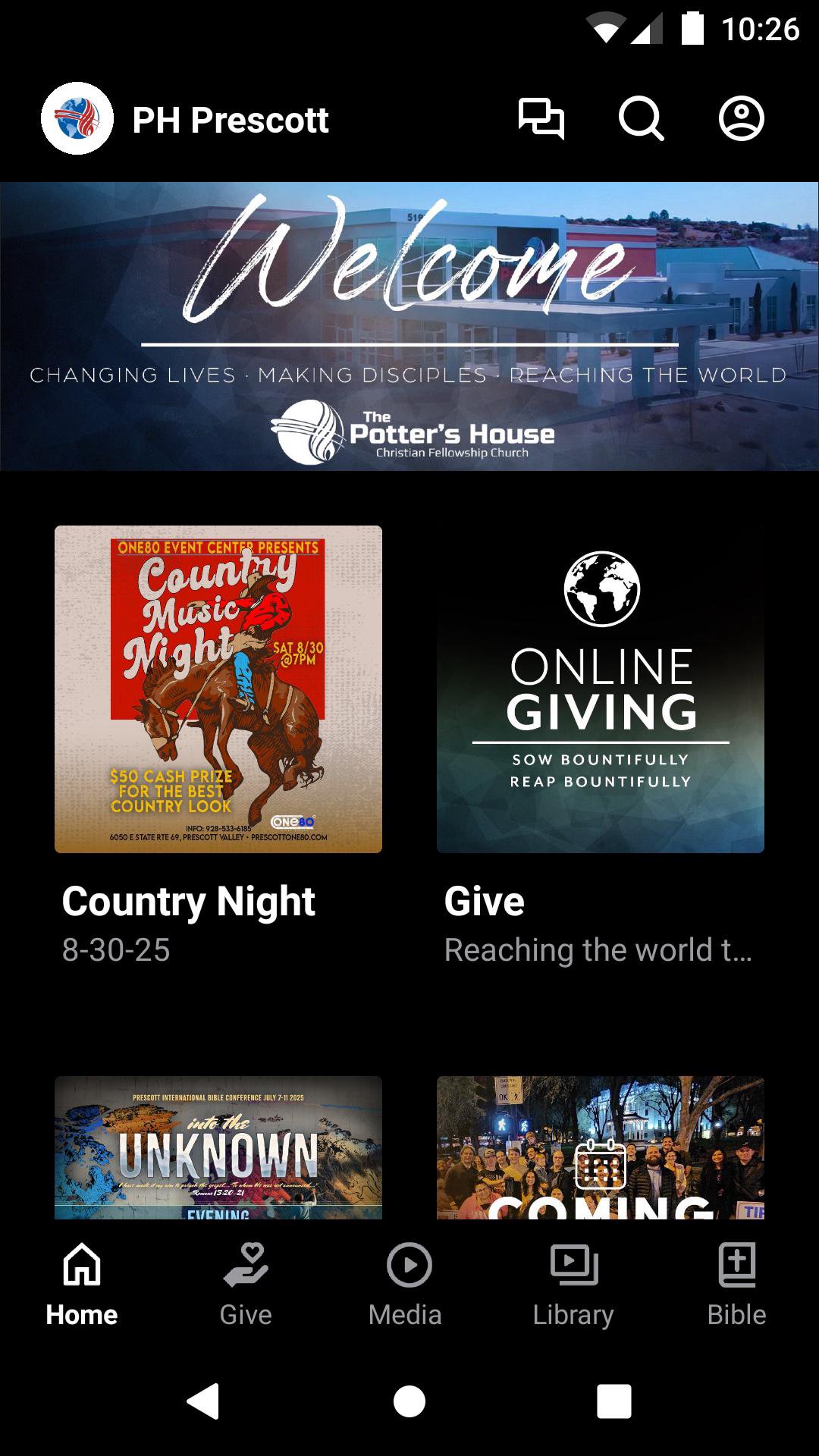Select the Home tab
The height and width of the screenshot is (1456, 819).
[x=82, y=1283]
